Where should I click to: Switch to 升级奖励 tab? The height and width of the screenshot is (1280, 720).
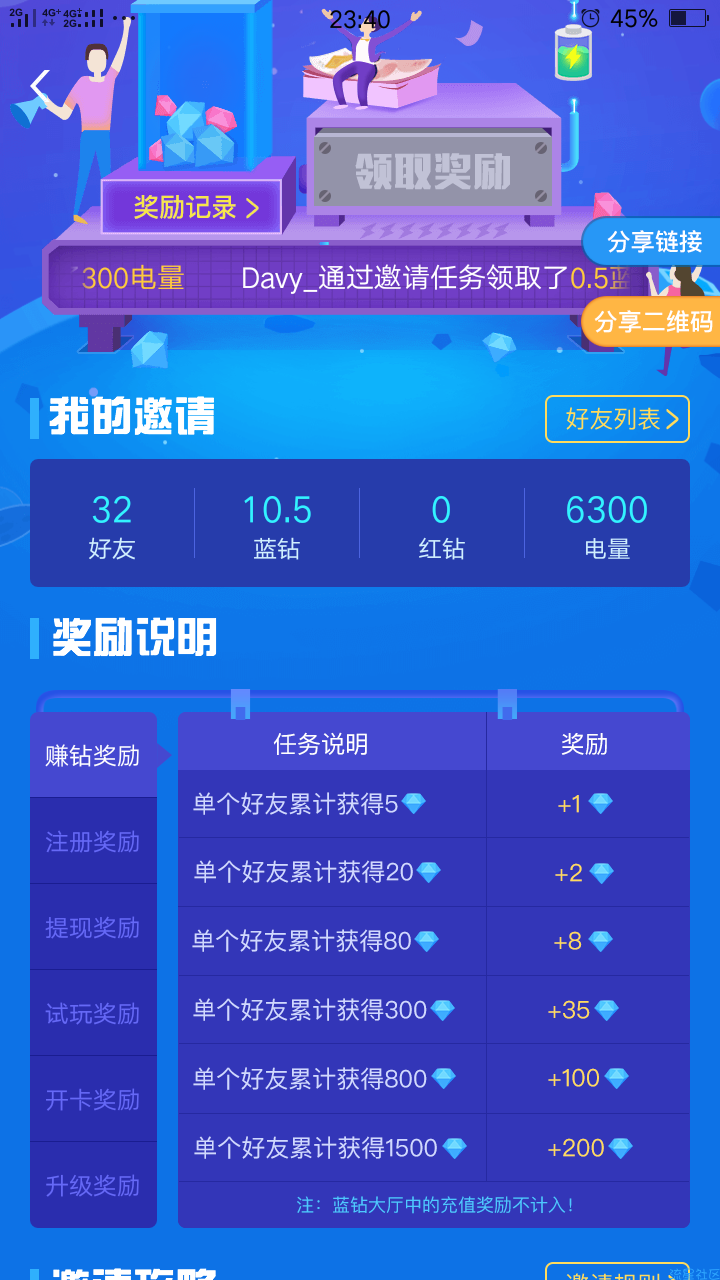[93, 1186]
